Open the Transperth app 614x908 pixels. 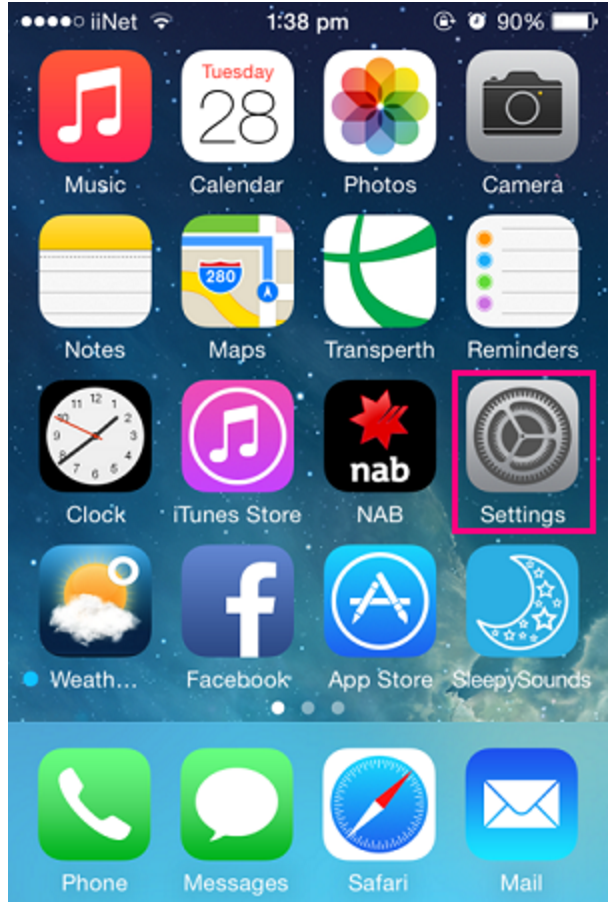380,272
